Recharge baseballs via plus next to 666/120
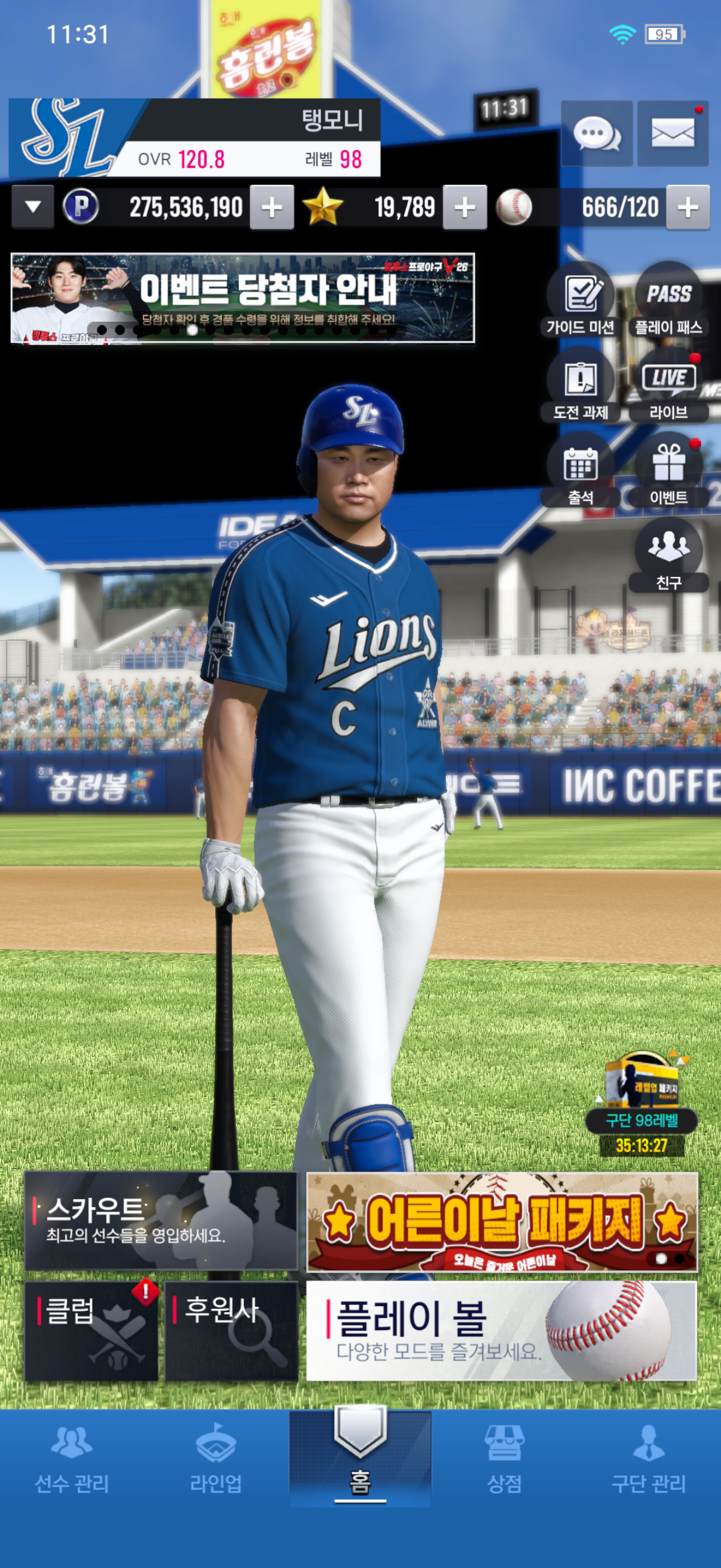The image size is (721, 1568). (688, 208)
